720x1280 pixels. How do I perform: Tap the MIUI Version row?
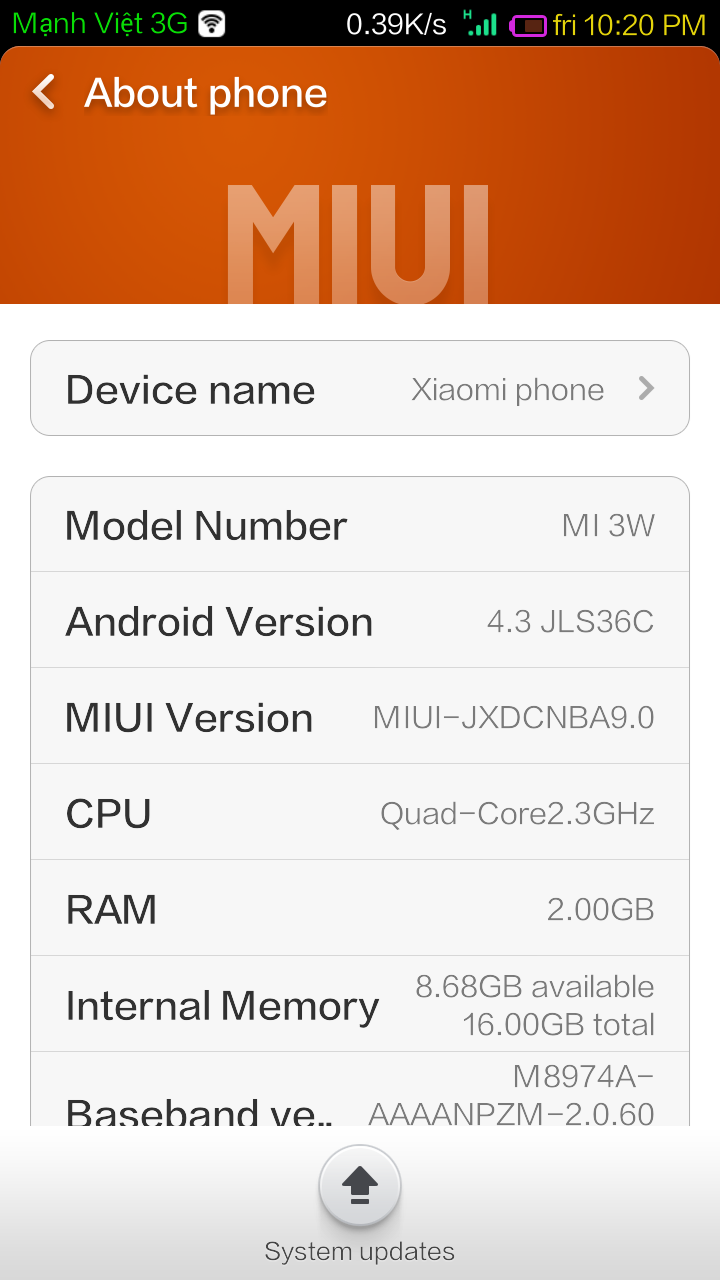click(x=360, y=716)
